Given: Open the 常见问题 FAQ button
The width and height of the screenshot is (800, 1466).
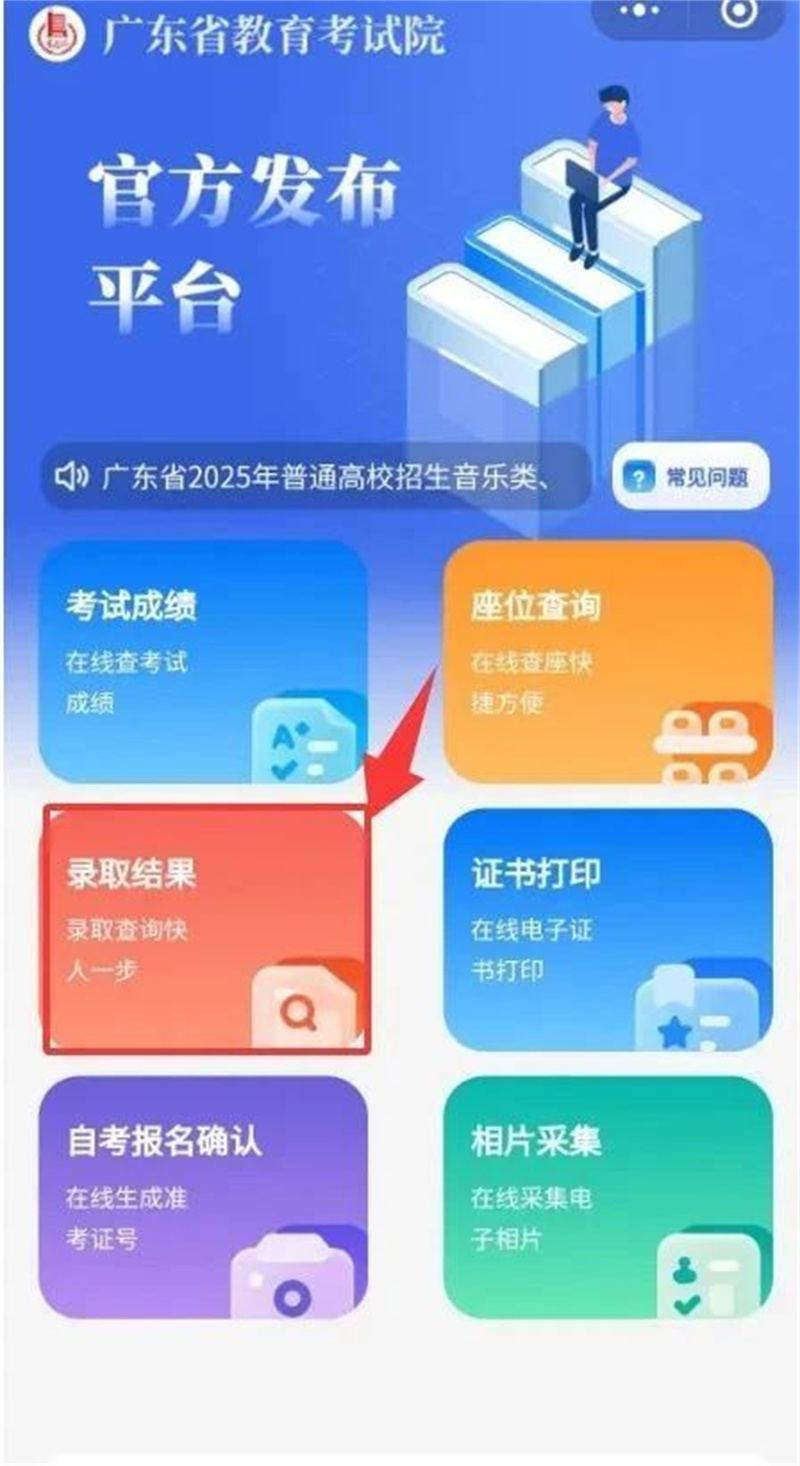Looking at the screenshot, I should (x=692, y=476).
